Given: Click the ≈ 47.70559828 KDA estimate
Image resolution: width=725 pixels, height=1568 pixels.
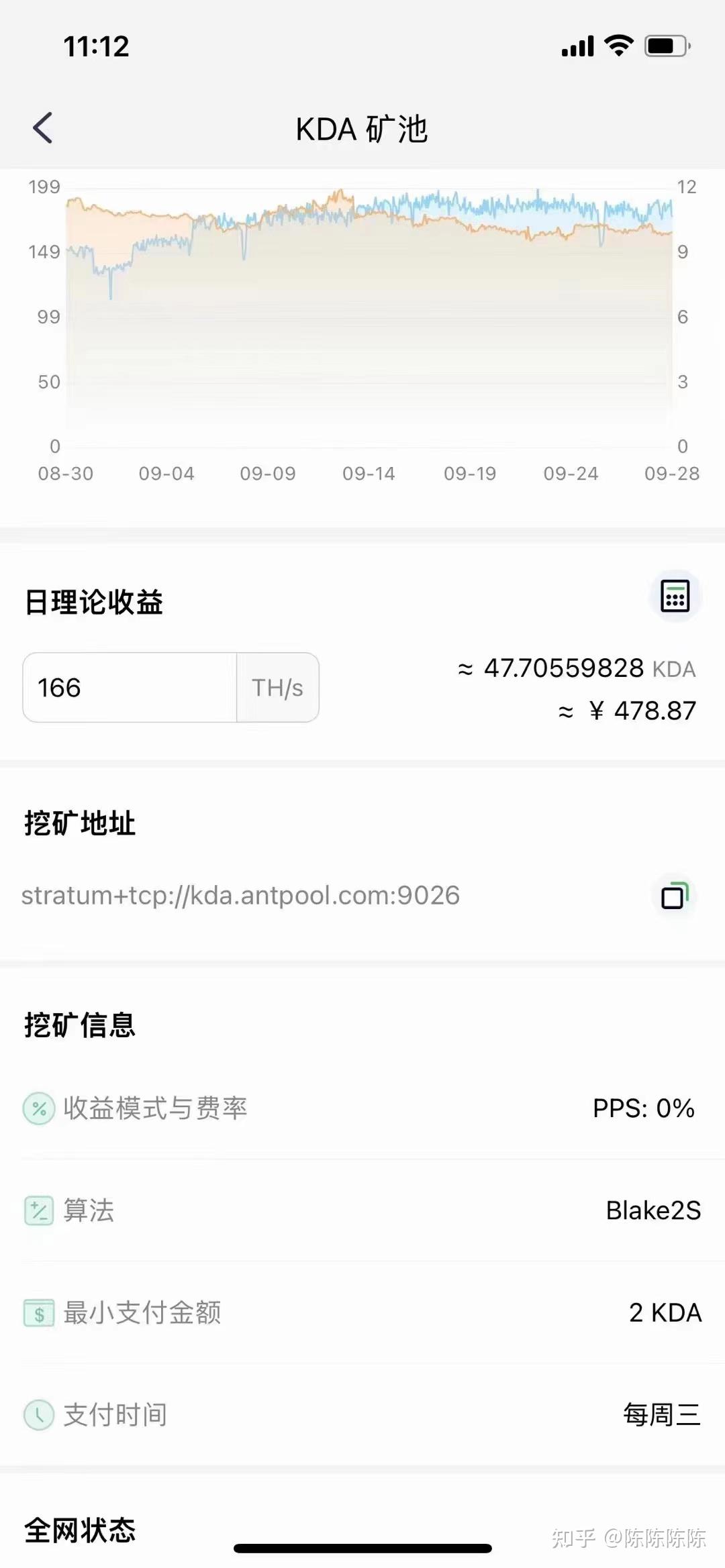Looking at the screenshot, I should pyautogui.click(x=575, y=668).
